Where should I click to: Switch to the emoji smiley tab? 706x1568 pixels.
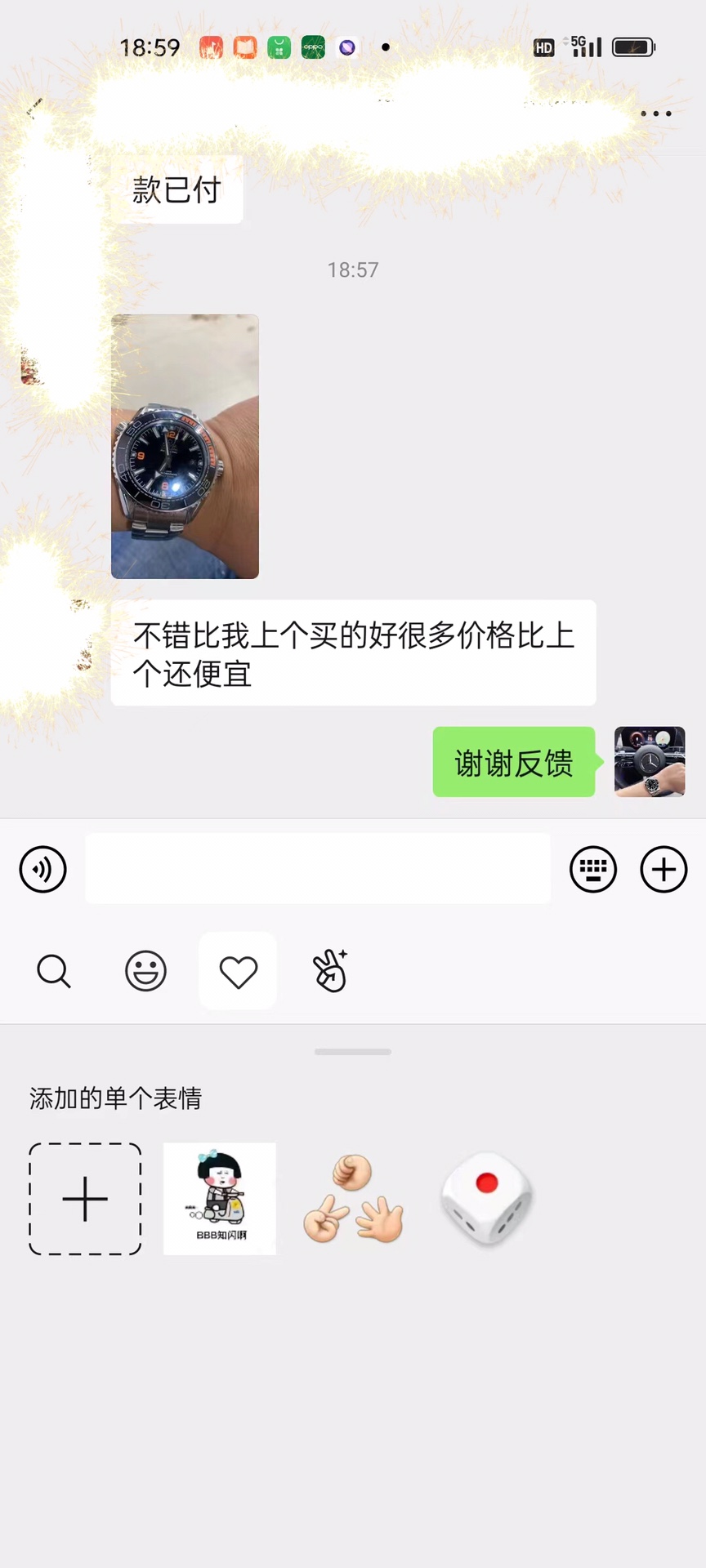(145, 971)
